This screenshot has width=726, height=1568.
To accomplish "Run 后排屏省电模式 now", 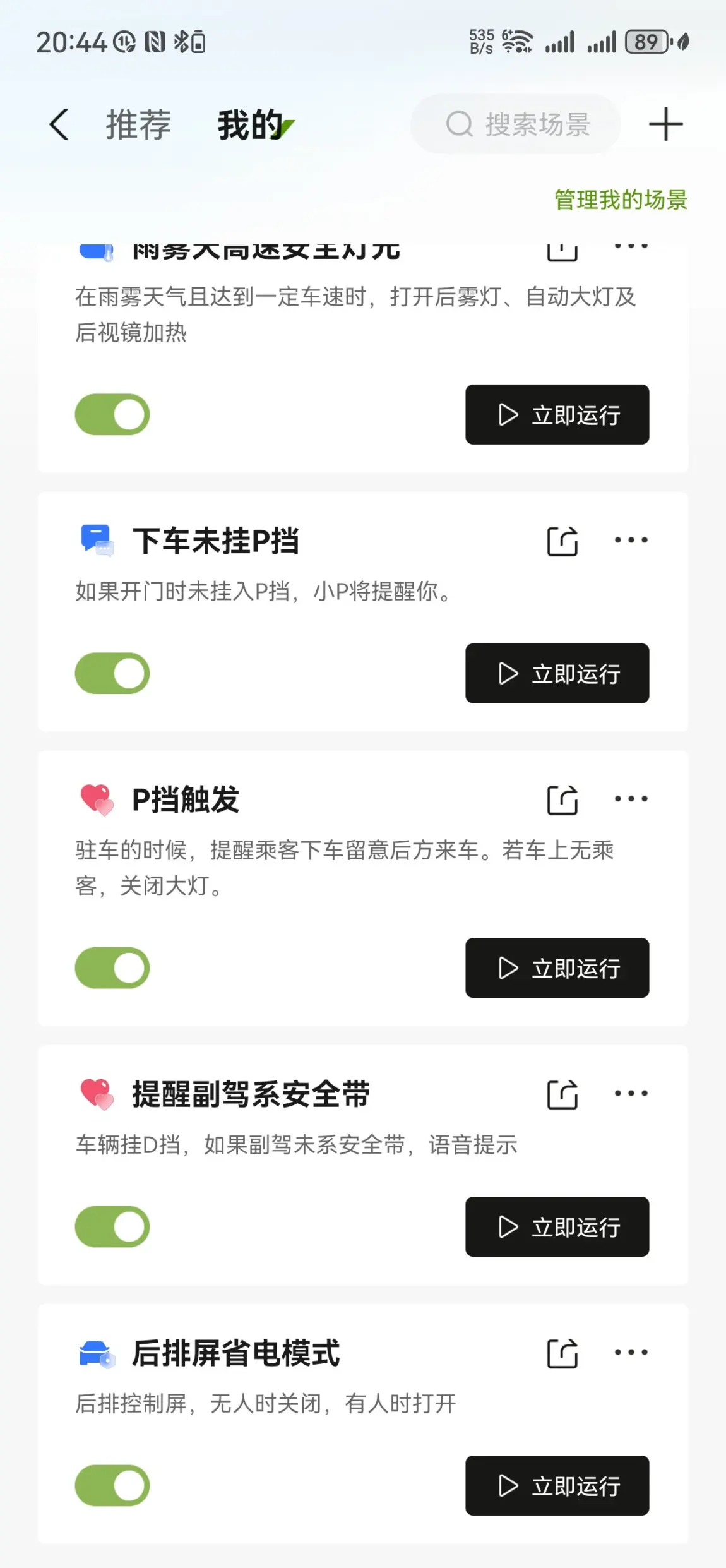I will (x=557, y=1485).
